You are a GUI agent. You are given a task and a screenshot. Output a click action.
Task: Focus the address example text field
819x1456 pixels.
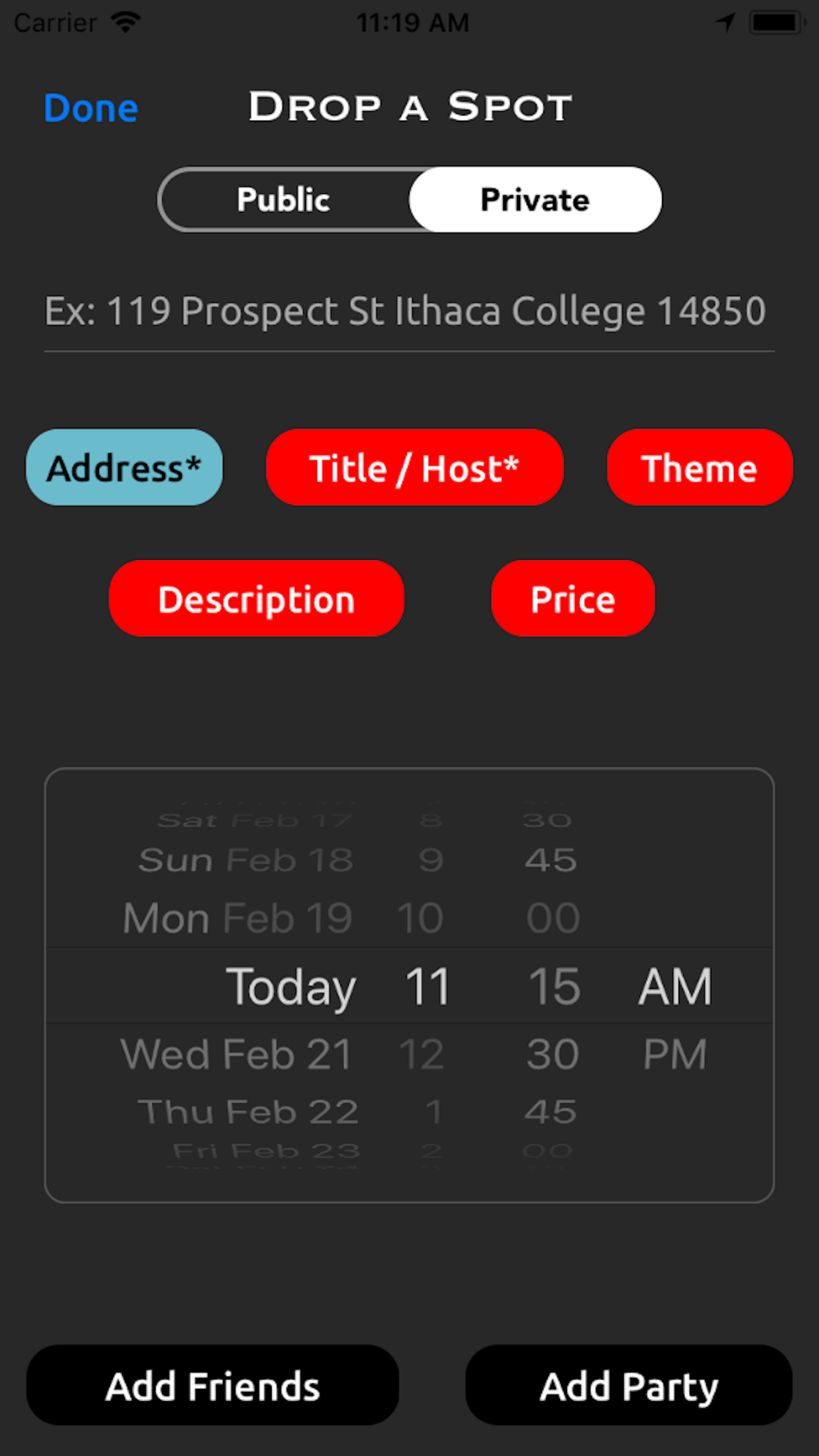coord(409,312)
